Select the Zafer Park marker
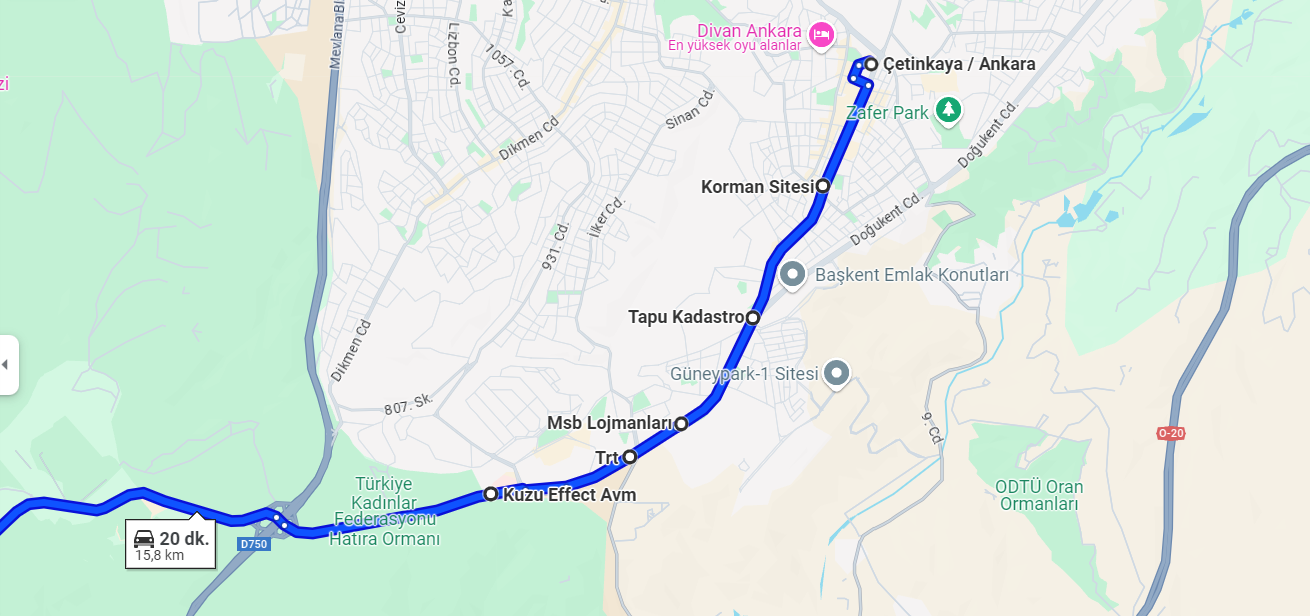 948,110
